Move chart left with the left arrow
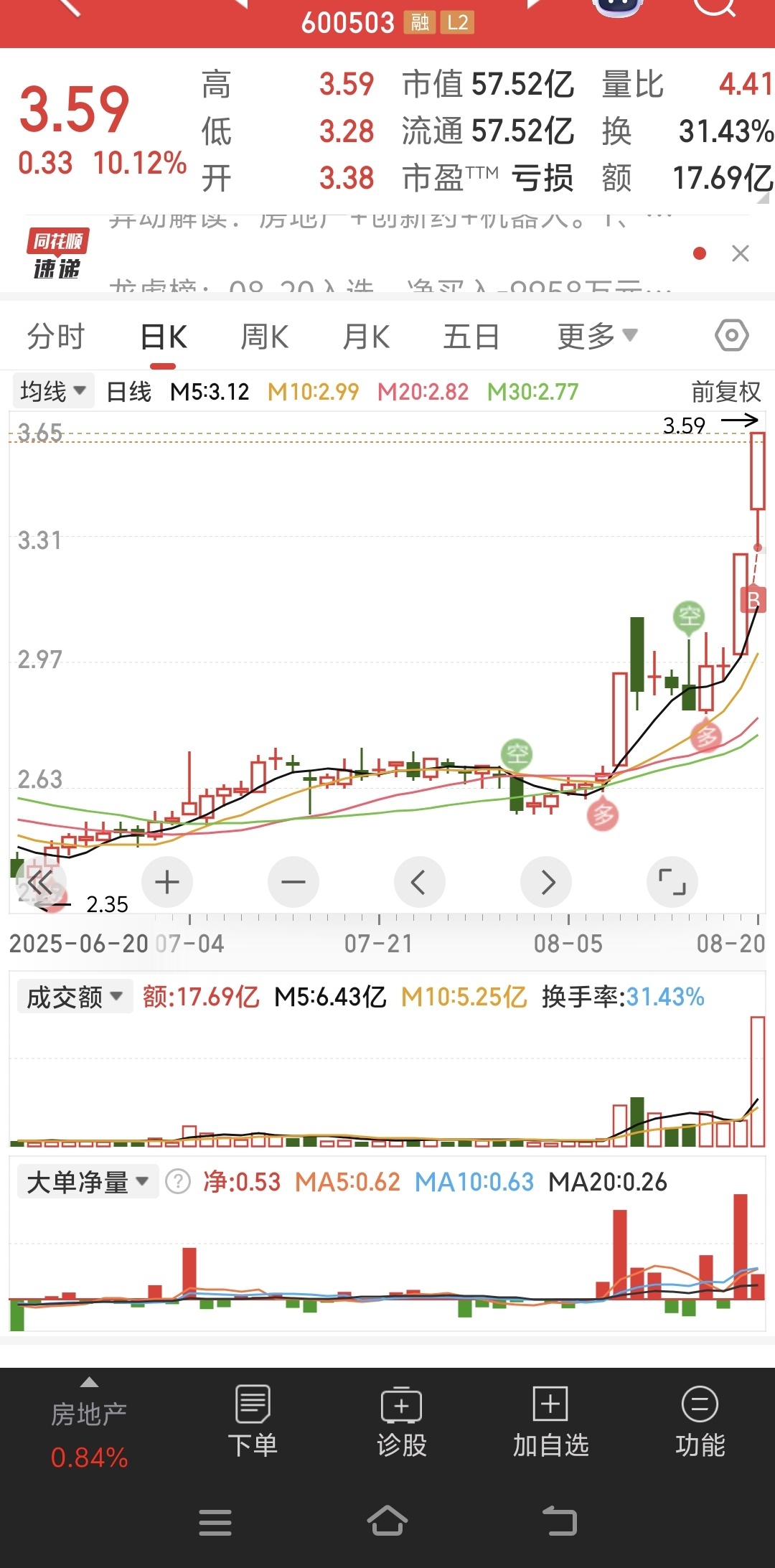The image size is (775, 1568). click(419, 882)
